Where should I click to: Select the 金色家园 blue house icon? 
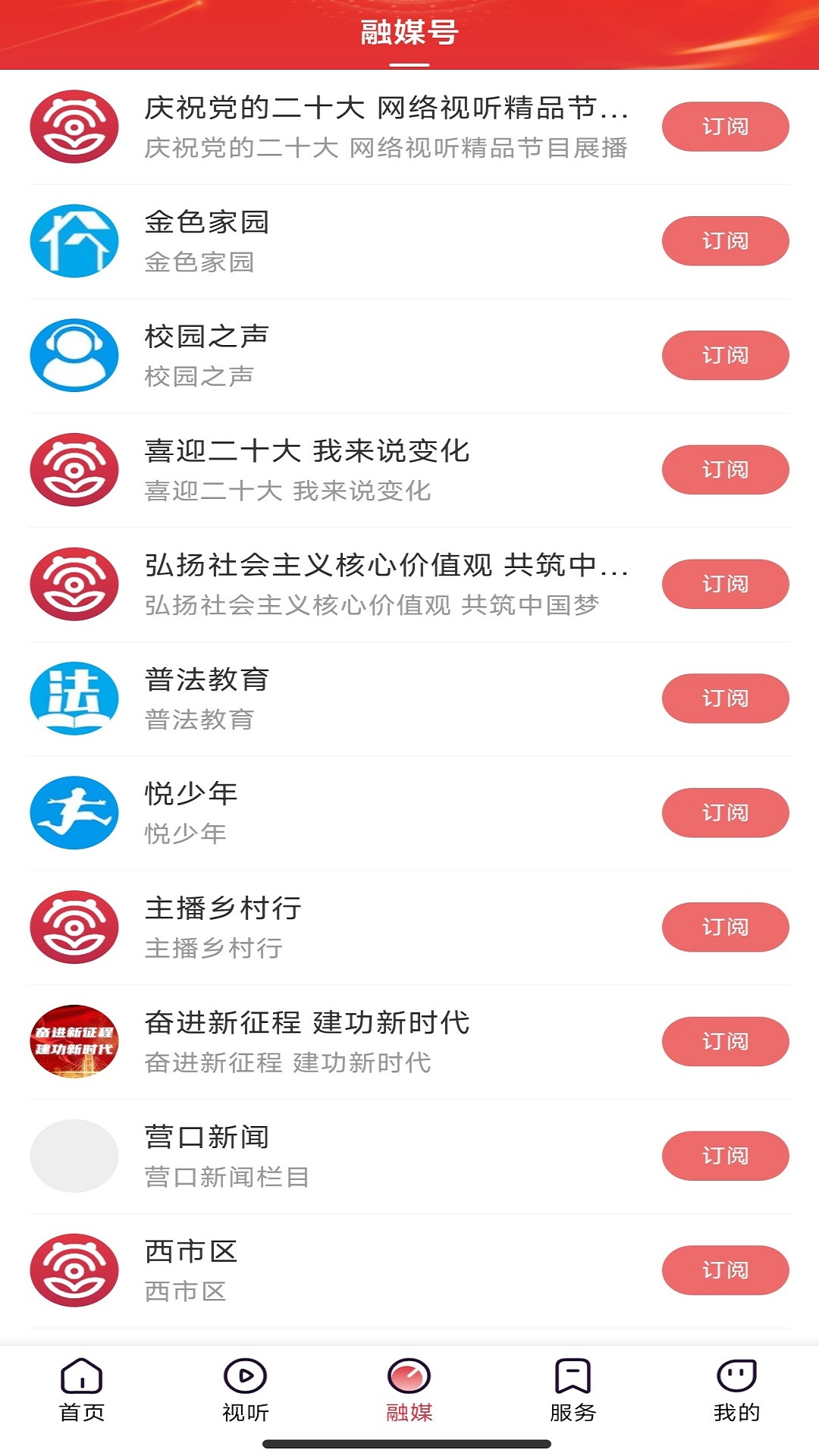point(74,240)
